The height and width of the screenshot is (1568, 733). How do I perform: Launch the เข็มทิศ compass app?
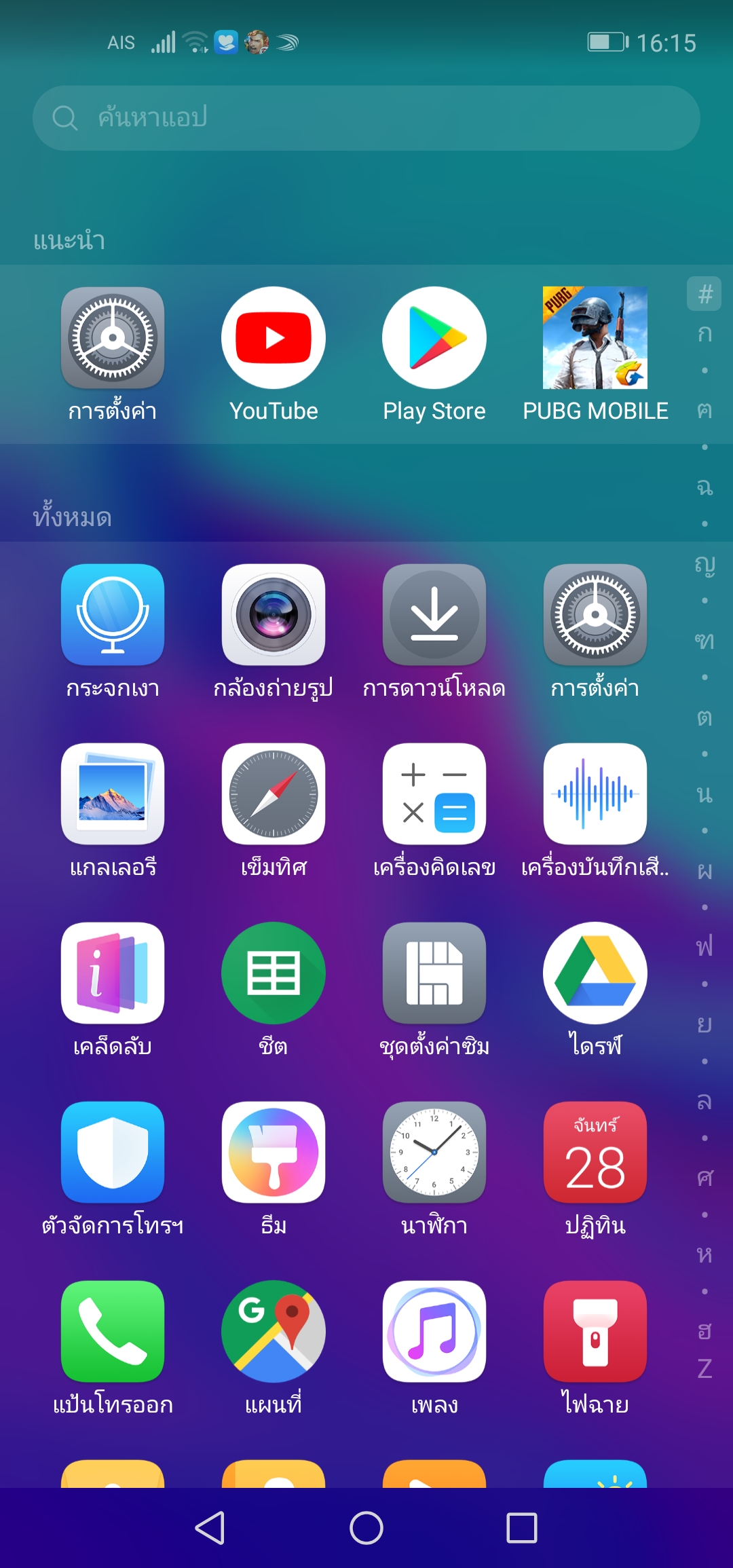tap(274, 794)
